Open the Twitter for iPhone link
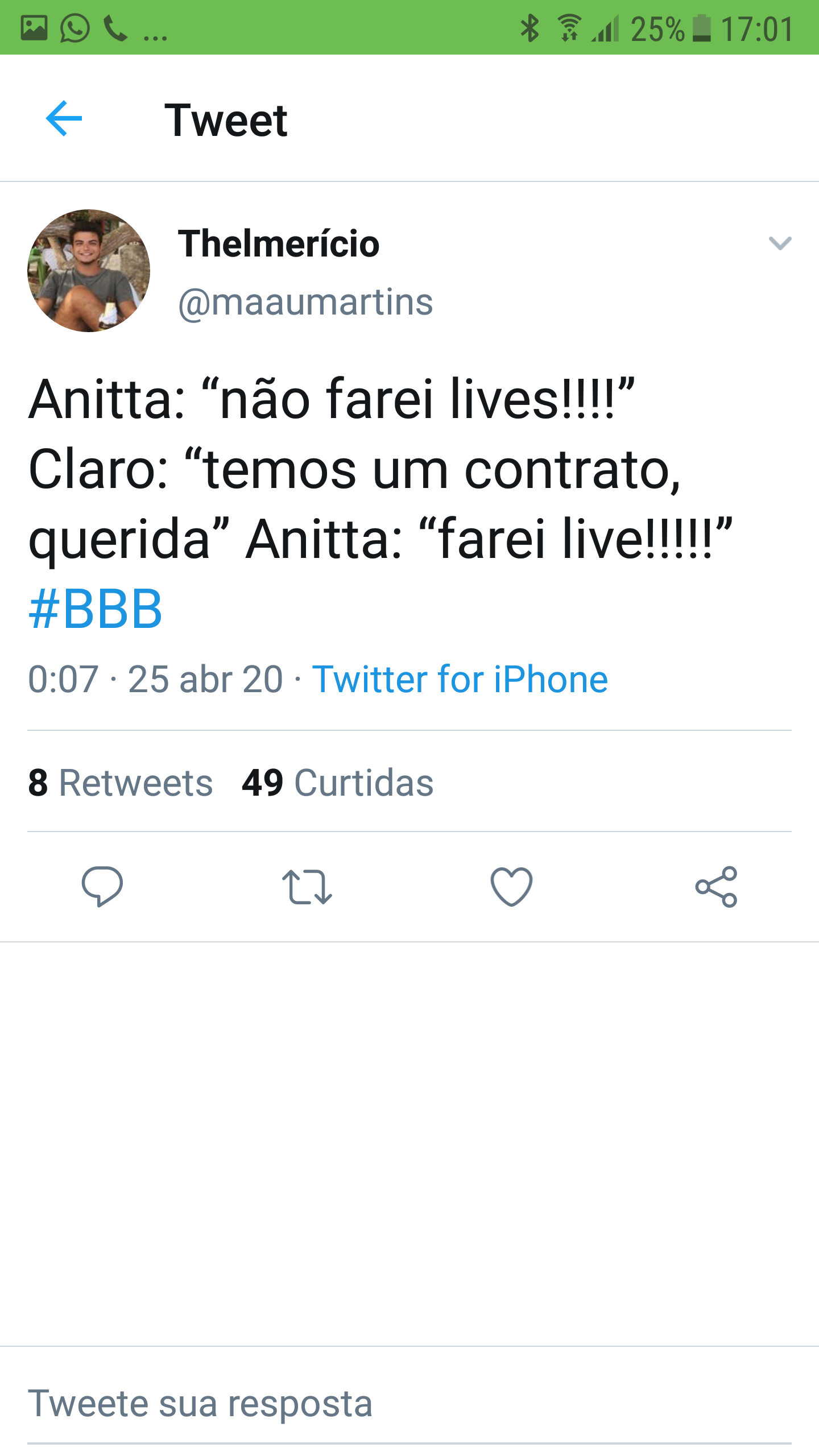The width and height of the screenshot is (819, 1456). 460,679
